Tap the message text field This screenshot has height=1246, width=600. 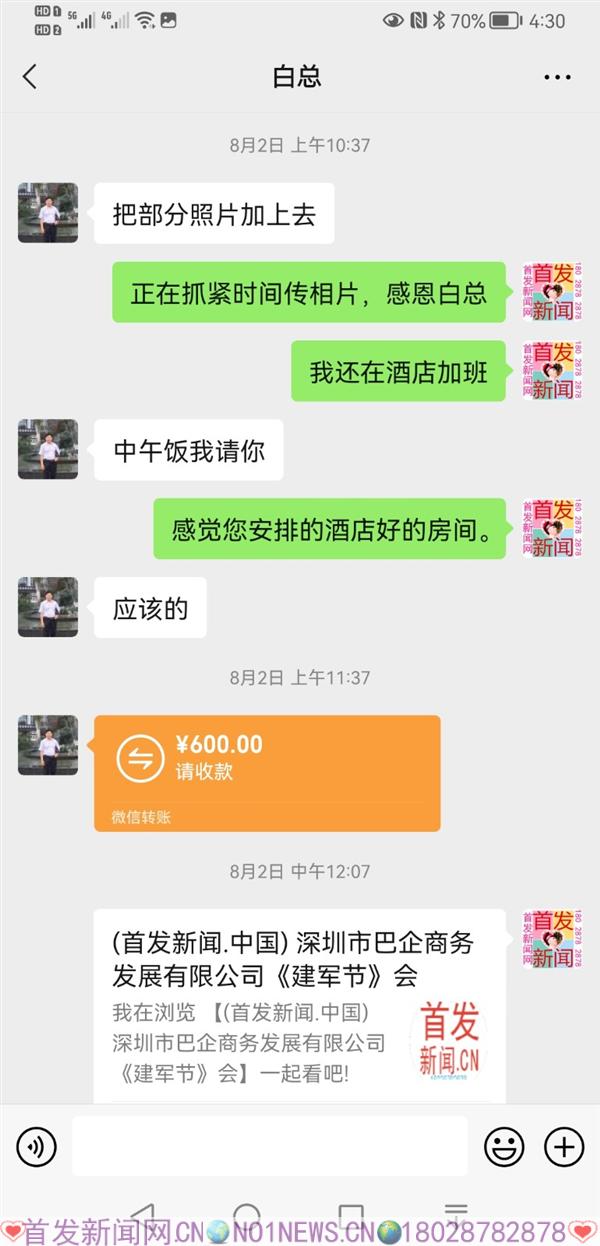270,1146
